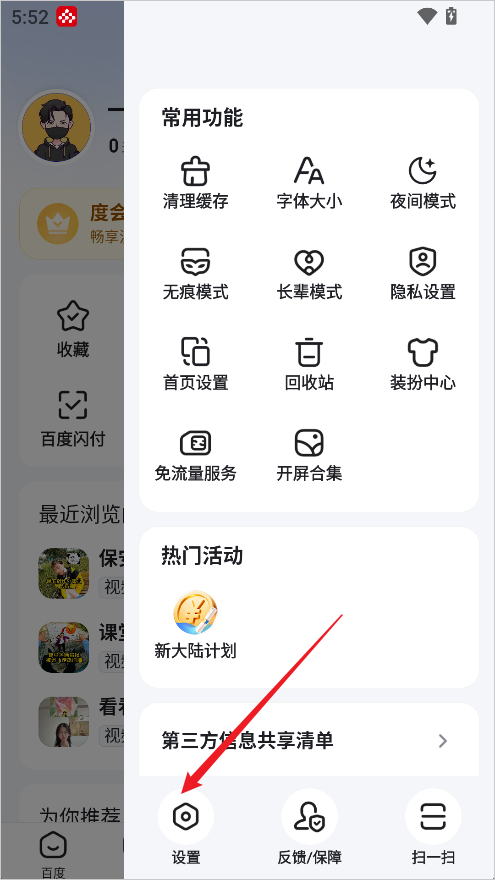
Task: Open 免流量服务 free data service
Action: (195, 456)
